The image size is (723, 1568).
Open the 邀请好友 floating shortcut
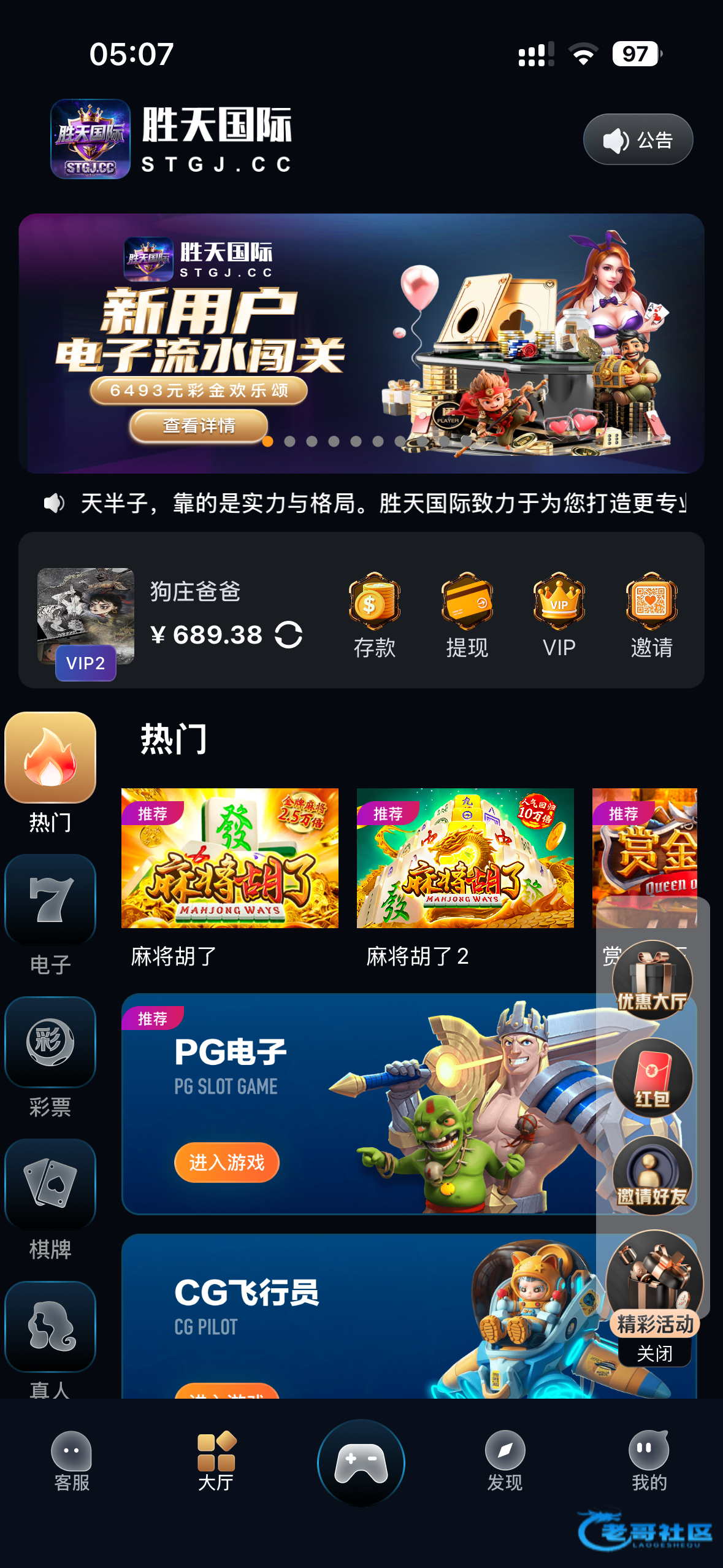pyautogui.click(x=652, y=1174)
